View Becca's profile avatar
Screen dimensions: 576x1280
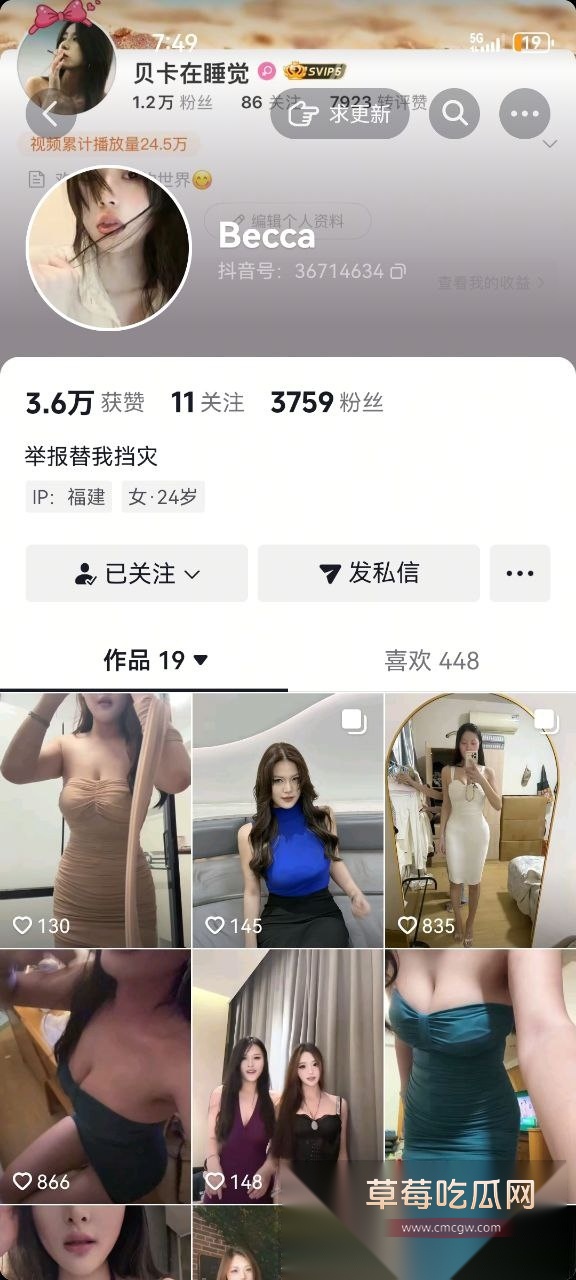(108, 247)
